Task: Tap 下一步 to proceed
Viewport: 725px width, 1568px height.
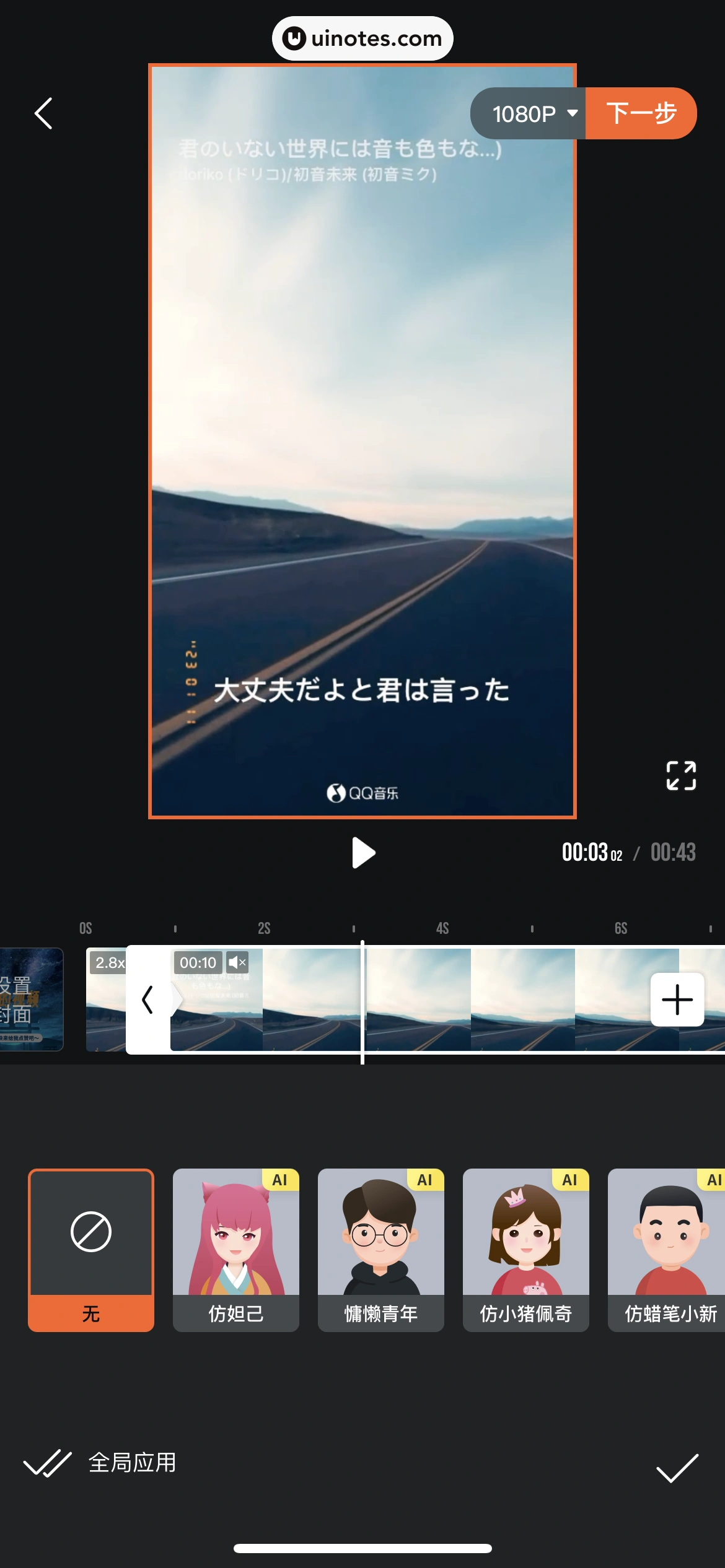Action: 641,114
